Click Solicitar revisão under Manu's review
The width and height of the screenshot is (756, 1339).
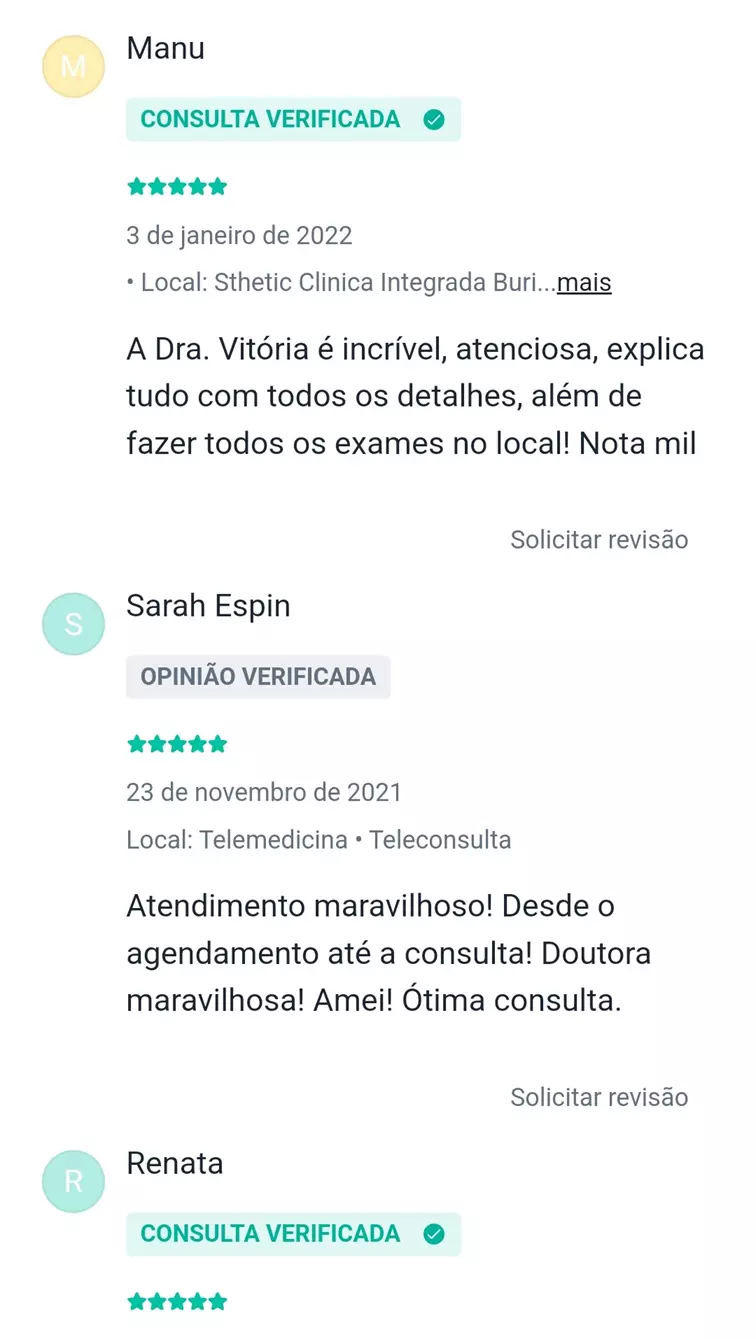click(598, 539)
